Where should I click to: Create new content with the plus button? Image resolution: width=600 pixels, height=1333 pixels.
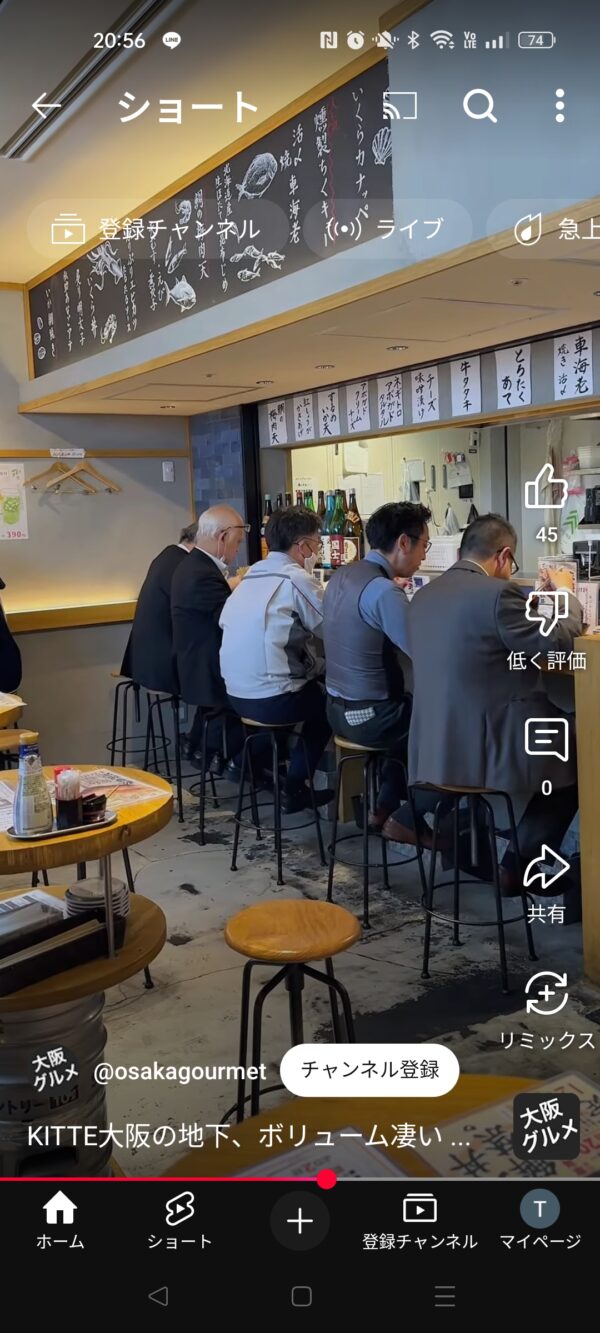(300, 1221)
